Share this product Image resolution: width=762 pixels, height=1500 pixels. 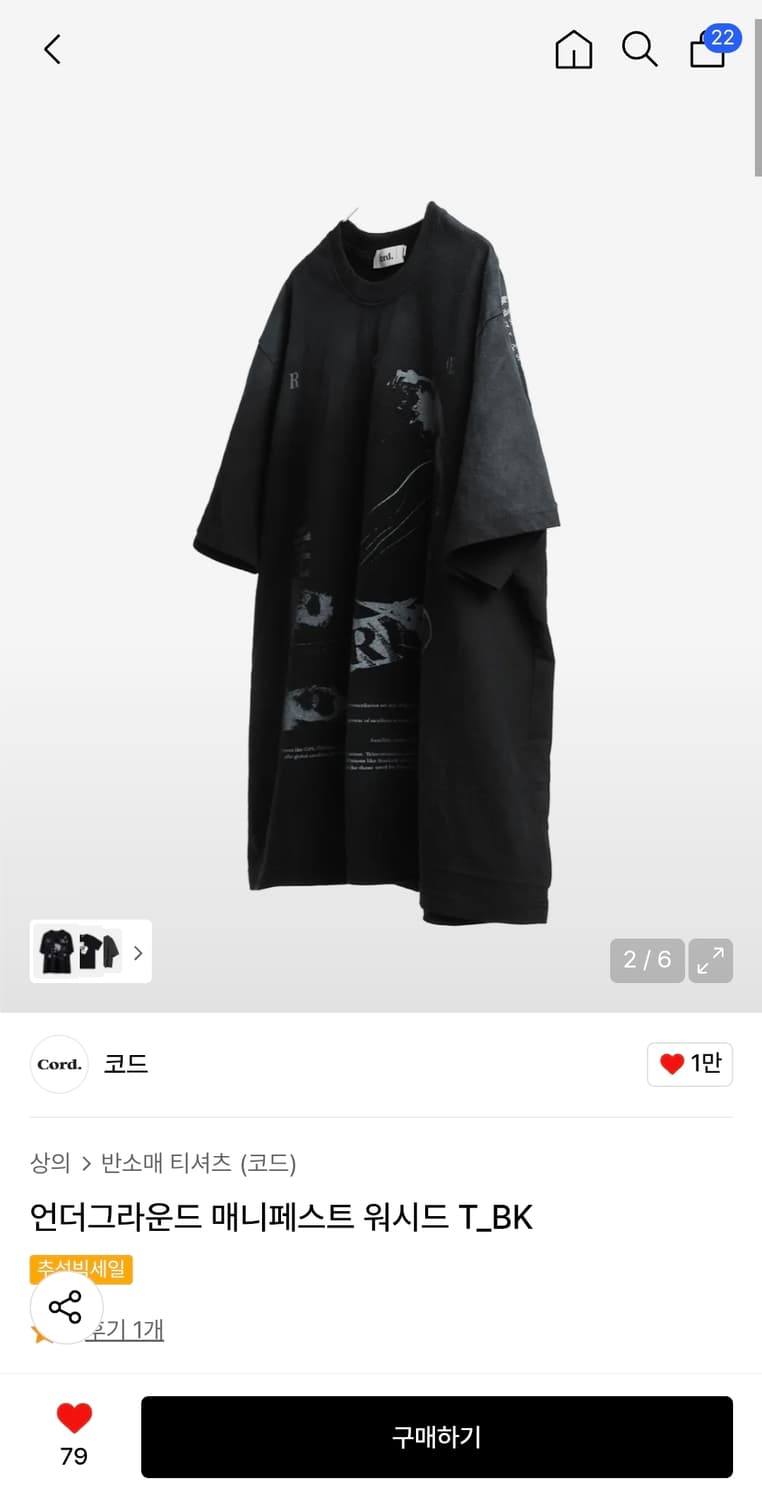tap(66, 1307)
